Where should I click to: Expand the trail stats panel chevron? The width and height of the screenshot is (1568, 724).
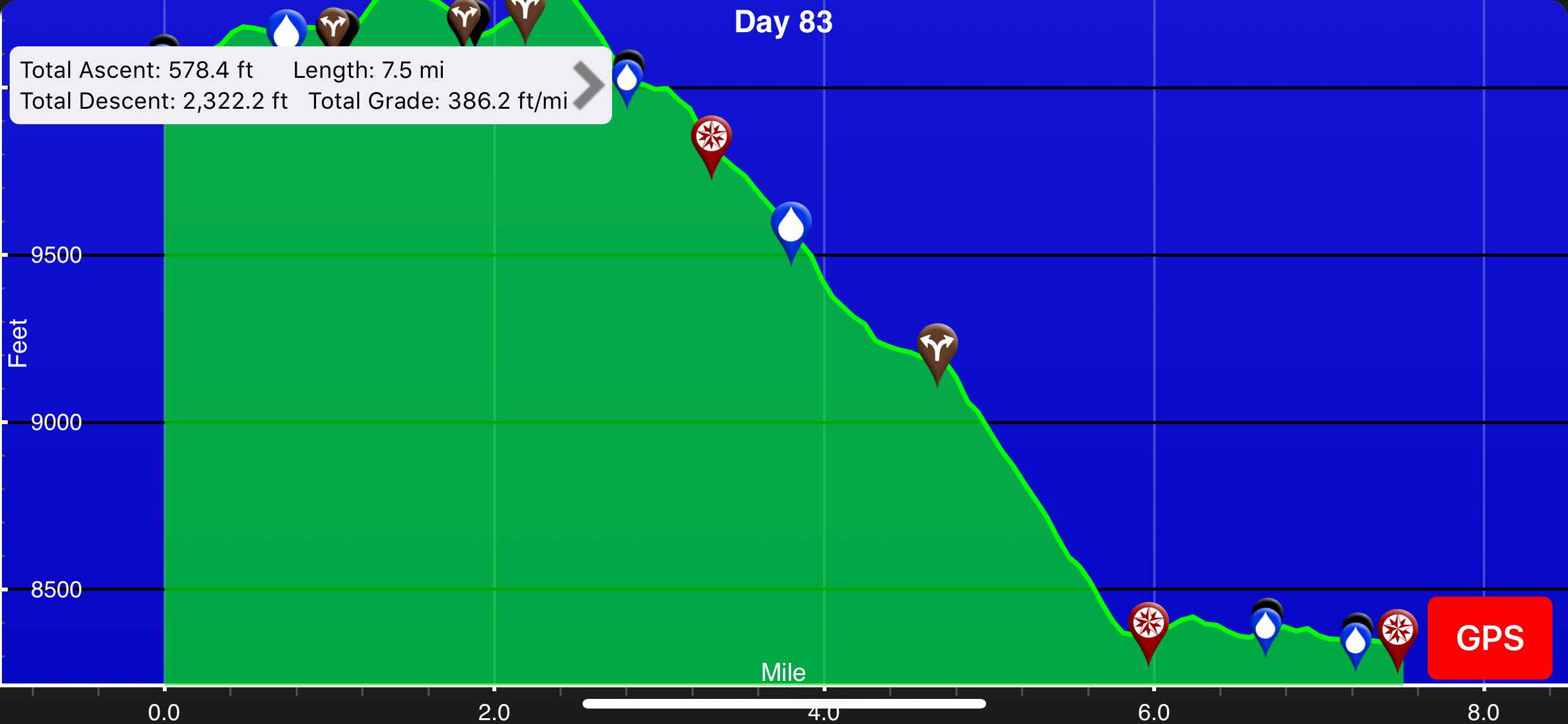[588, 85]
